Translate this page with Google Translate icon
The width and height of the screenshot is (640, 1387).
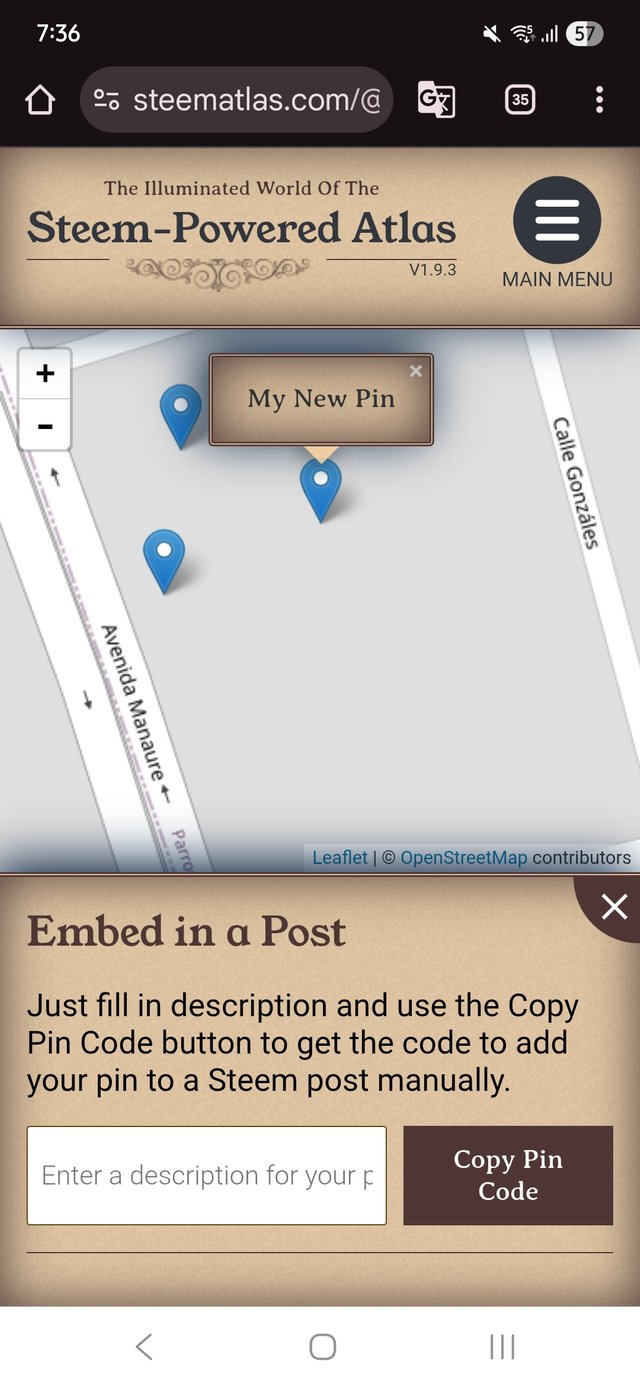[x=436, y=99]
